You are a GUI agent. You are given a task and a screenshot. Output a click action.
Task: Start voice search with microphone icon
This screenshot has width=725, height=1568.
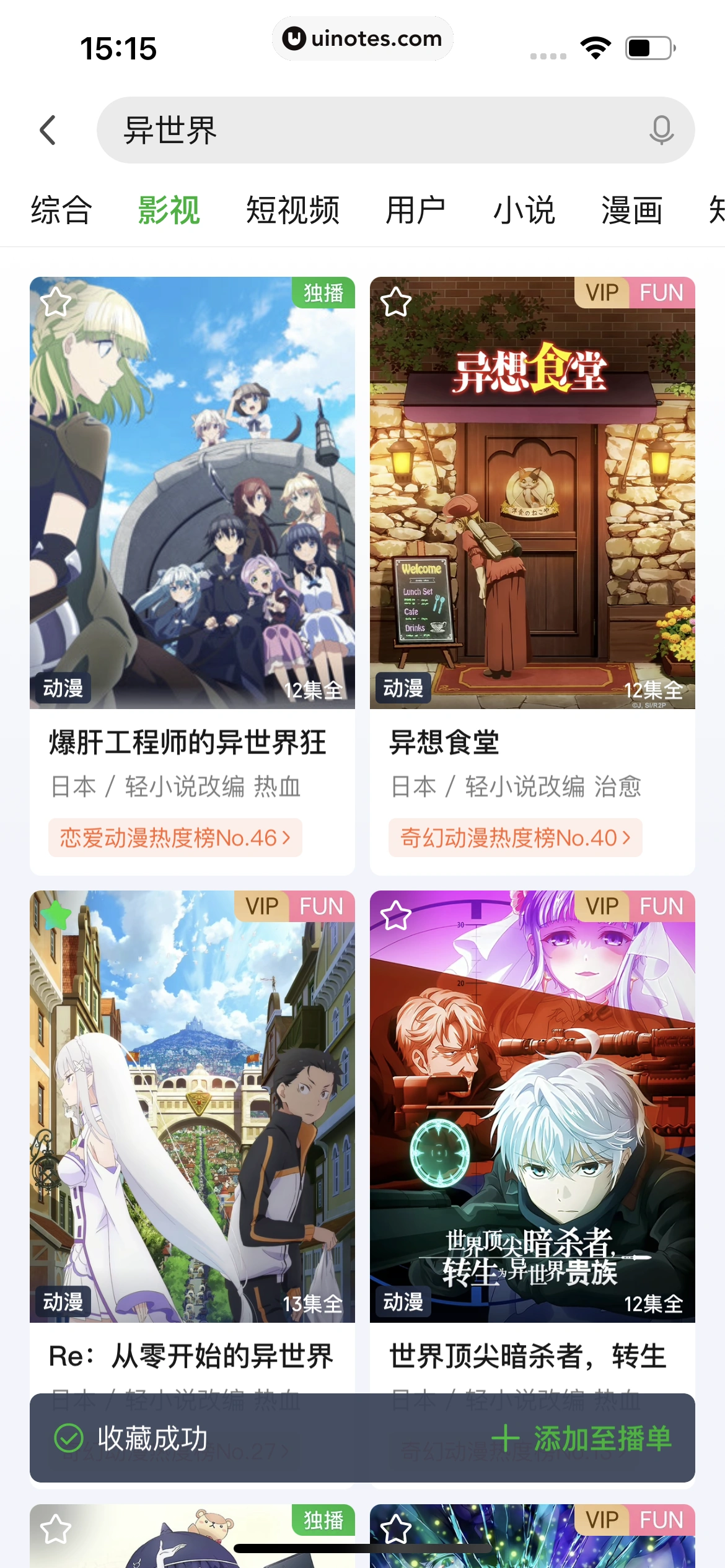[661, 130]
